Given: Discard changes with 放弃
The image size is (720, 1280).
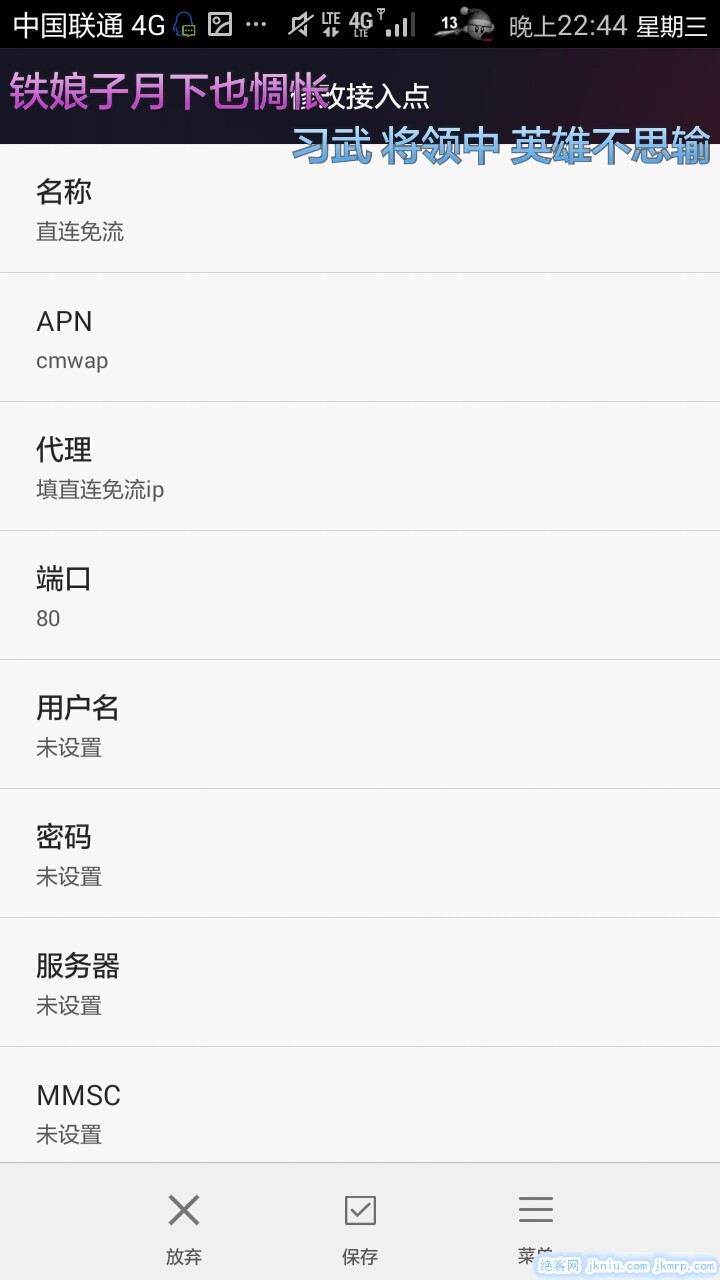Looking at the screenshot, I should (184, 1226).
